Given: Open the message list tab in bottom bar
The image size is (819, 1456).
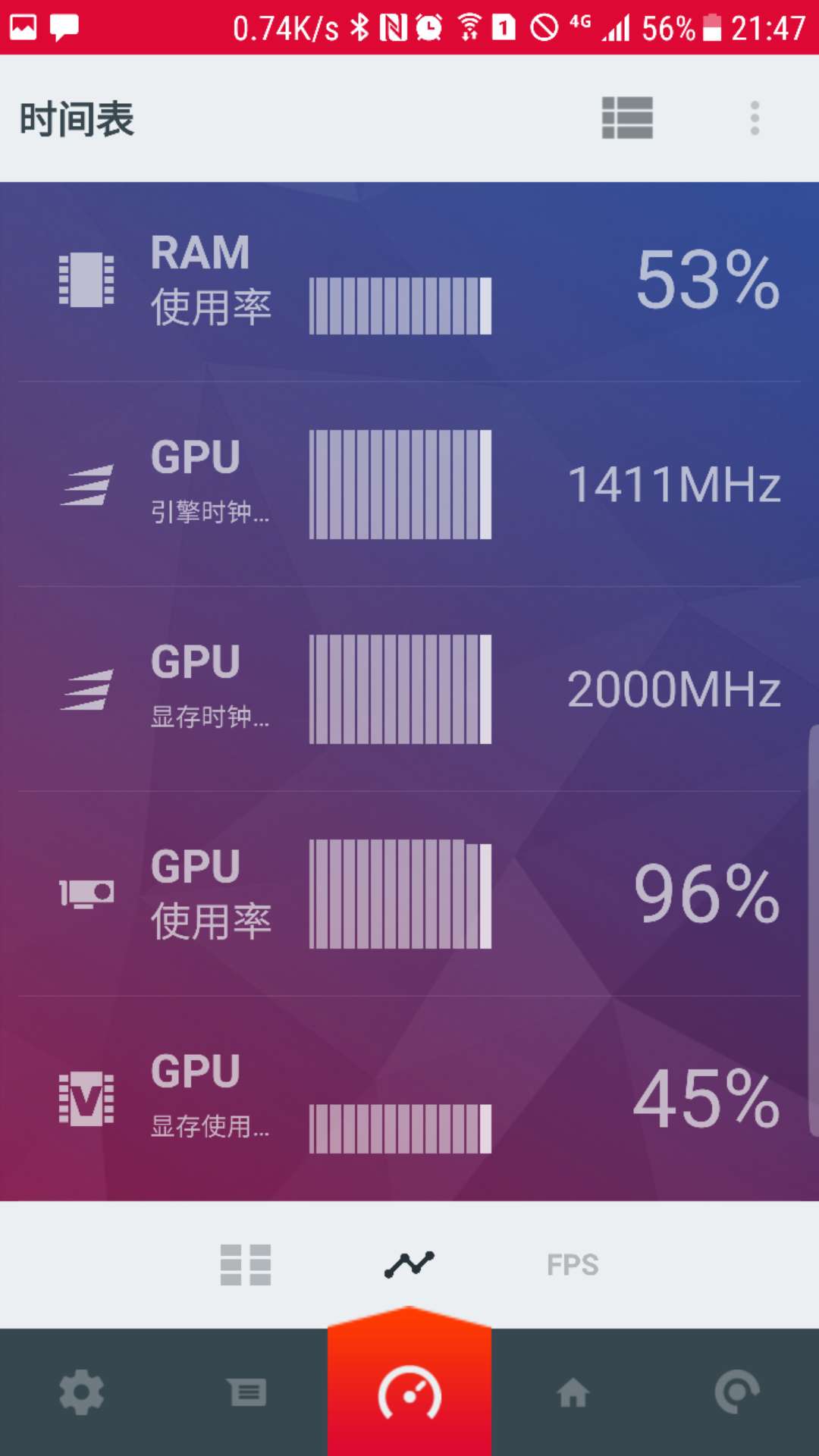Looking at the screenshot, I should pyautogui.click(x=247, y=1392).
